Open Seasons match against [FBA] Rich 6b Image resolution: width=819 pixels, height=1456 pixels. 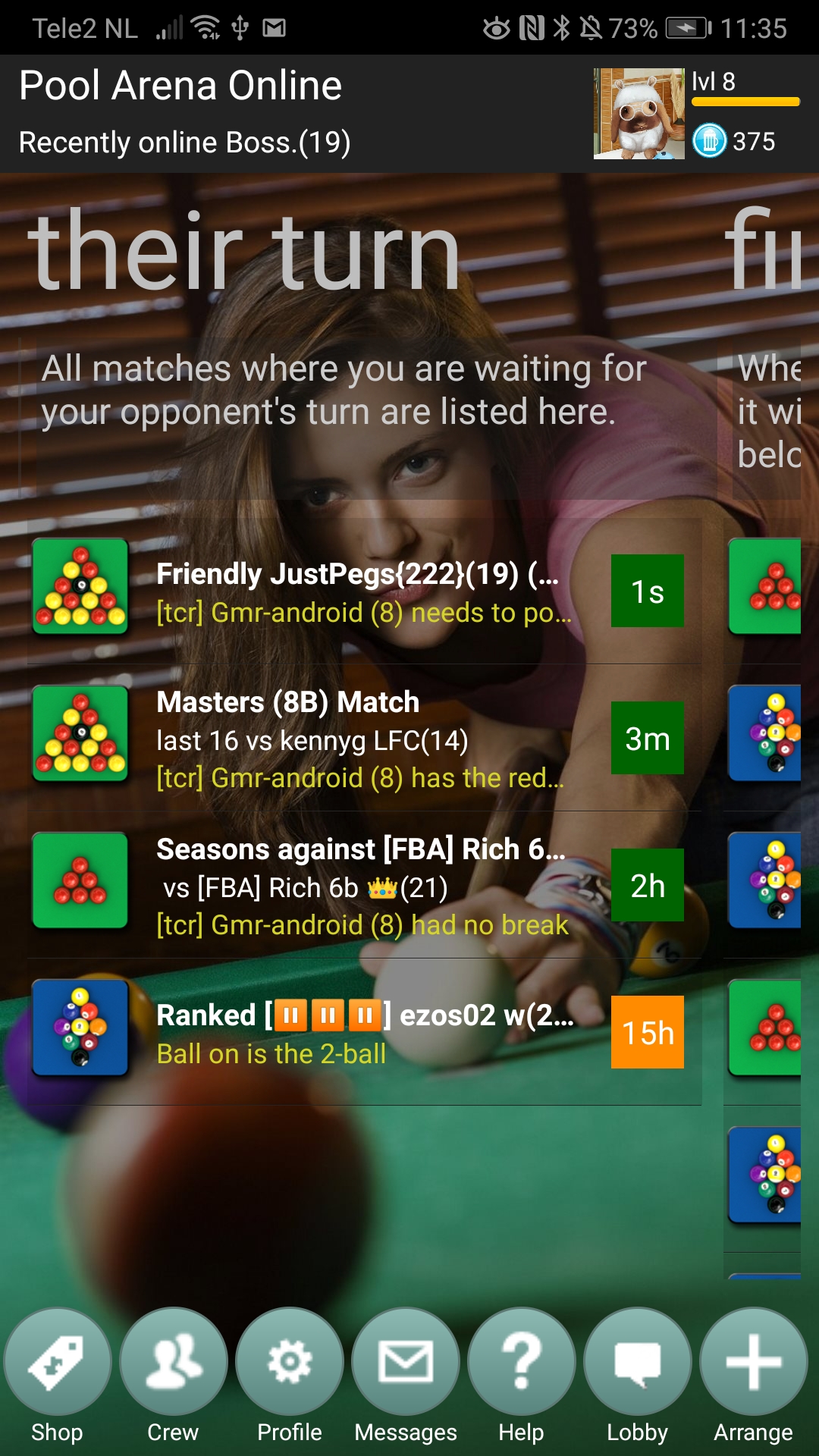tap(364, 886)
